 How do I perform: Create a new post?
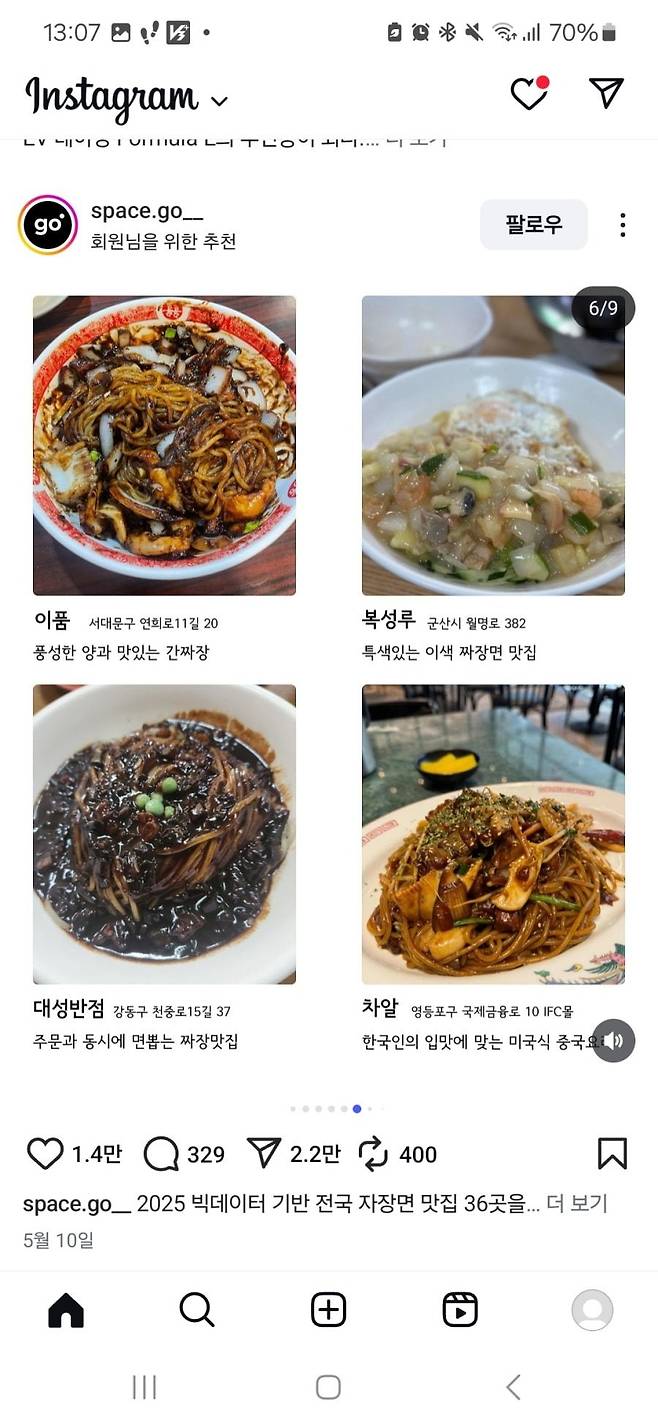click(x=328, y=1309)
